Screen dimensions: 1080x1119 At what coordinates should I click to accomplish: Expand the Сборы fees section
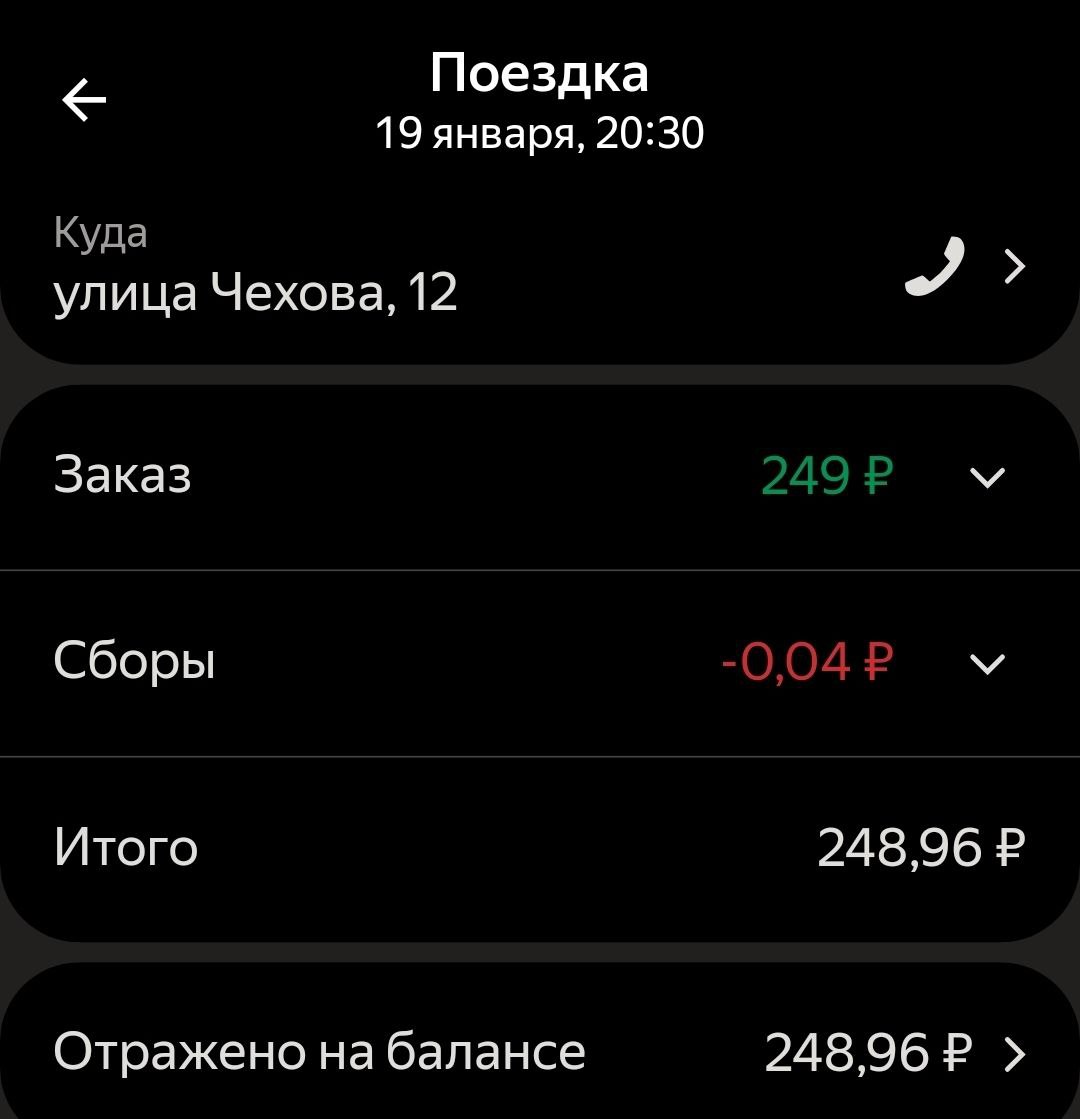click(x=987, y=663)
